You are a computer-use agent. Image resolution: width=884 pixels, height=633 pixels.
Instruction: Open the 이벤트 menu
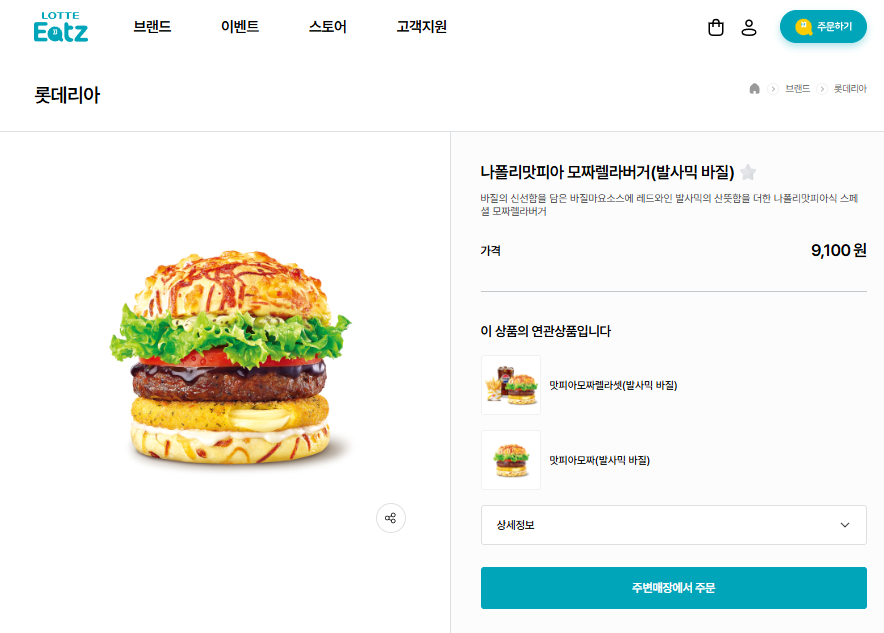(240, 27)
